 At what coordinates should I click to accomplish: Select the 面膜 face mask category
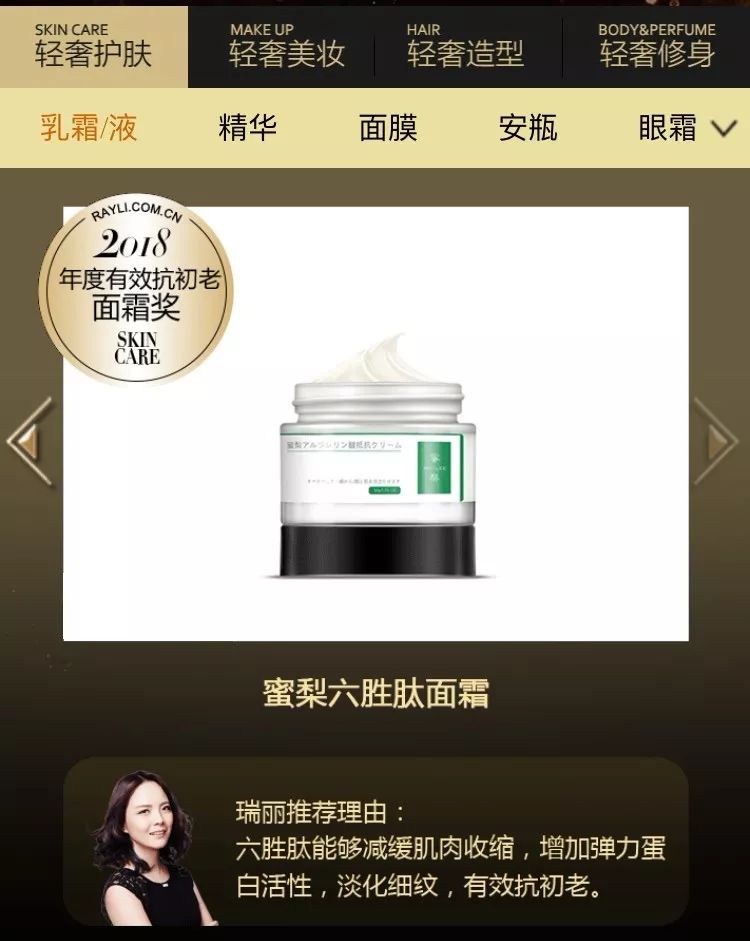pos(389,129)
